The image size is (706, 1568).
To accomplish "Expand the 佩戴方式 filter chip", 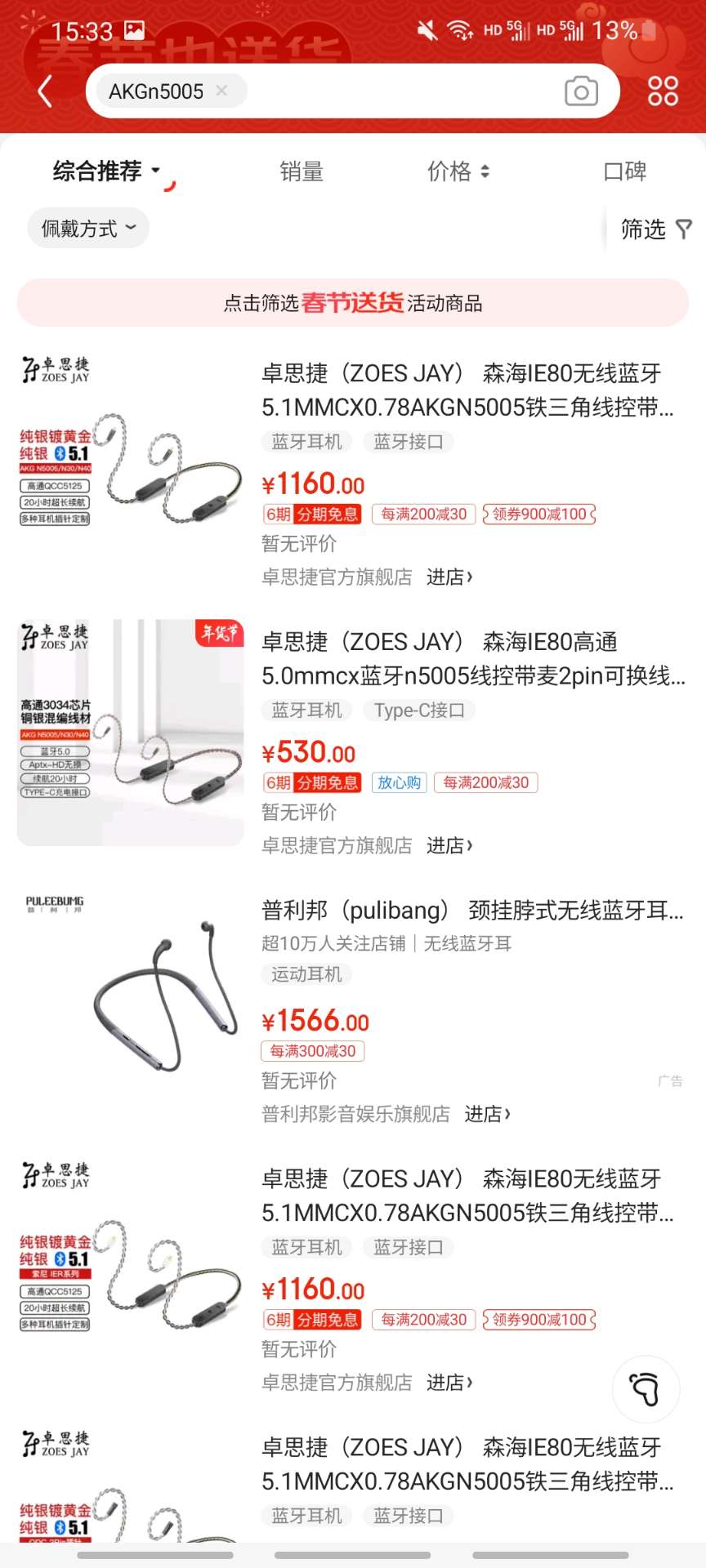I will [x=88, y=229].
